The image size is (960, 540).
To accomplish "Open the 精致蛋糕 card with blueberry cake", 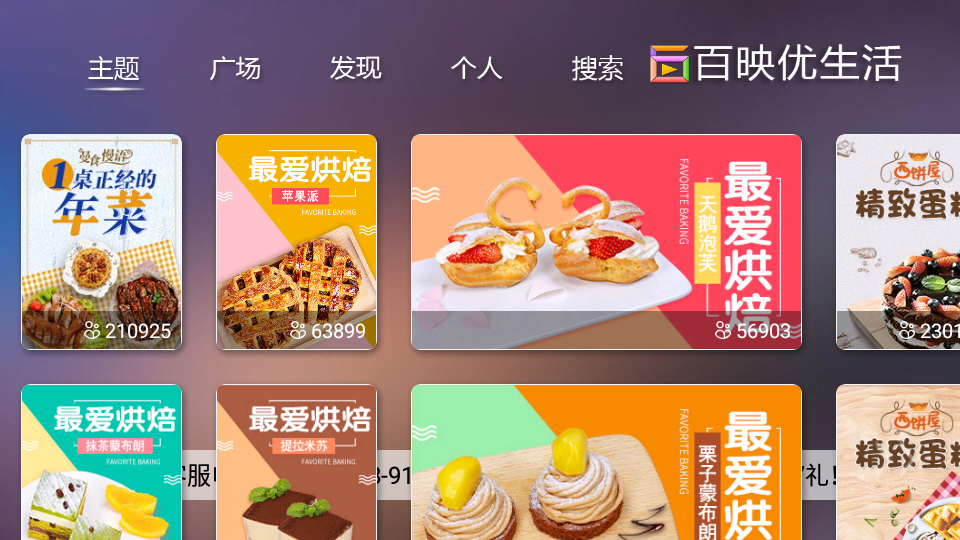I will (897, 242).
